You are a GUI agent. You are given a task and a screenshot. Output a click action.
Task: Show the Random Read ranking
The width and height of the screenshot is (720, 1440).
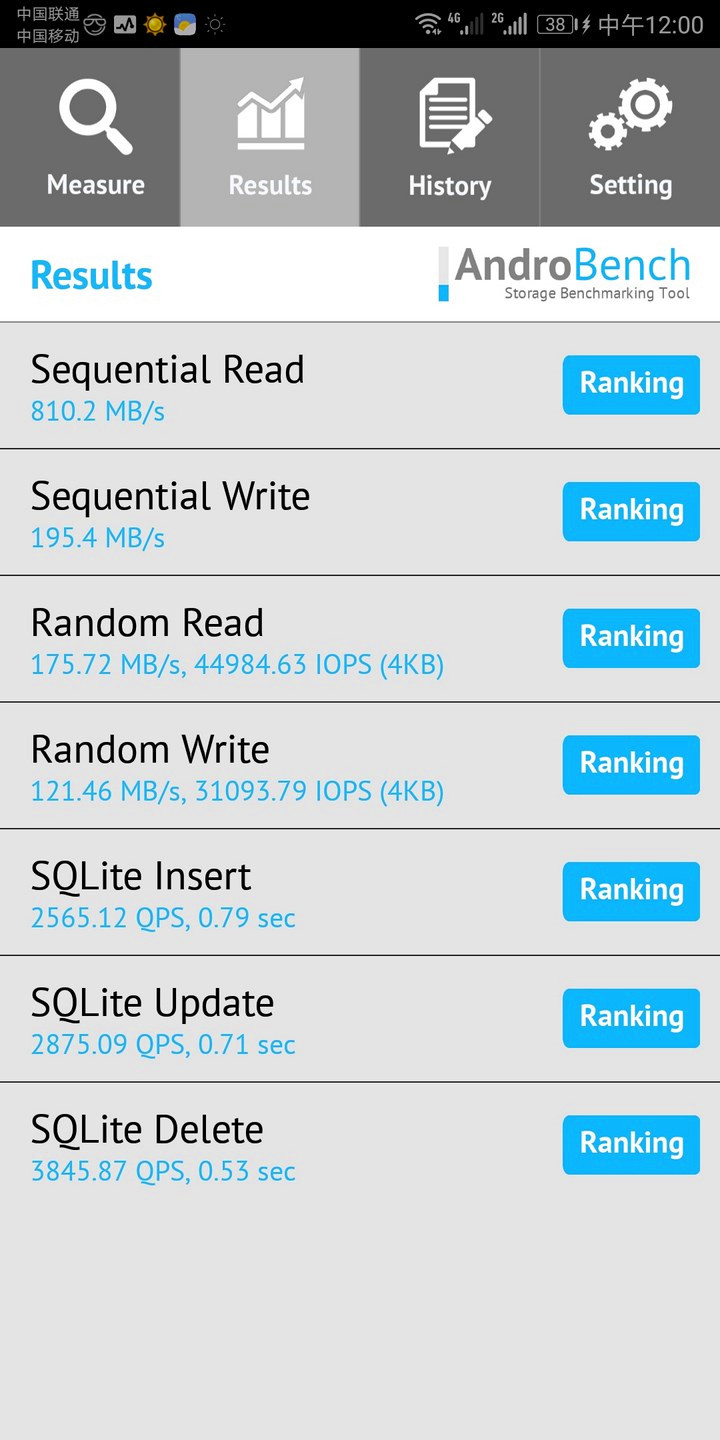(631, 638)
